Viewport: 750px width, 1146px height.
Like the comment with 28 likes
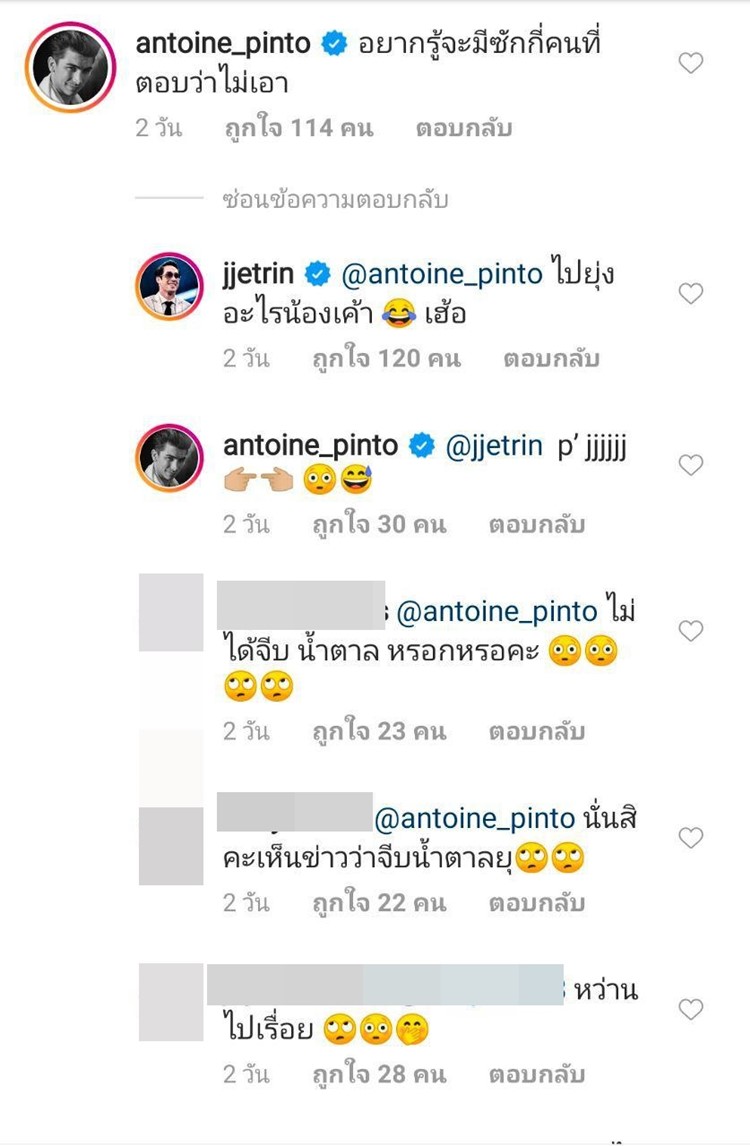click(x=691, y=1010)
